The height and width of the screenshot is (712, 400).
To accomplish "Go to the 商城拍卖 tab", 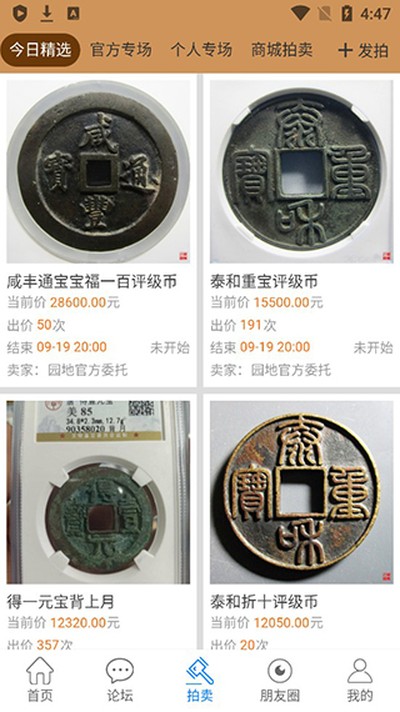I will 282,49.
